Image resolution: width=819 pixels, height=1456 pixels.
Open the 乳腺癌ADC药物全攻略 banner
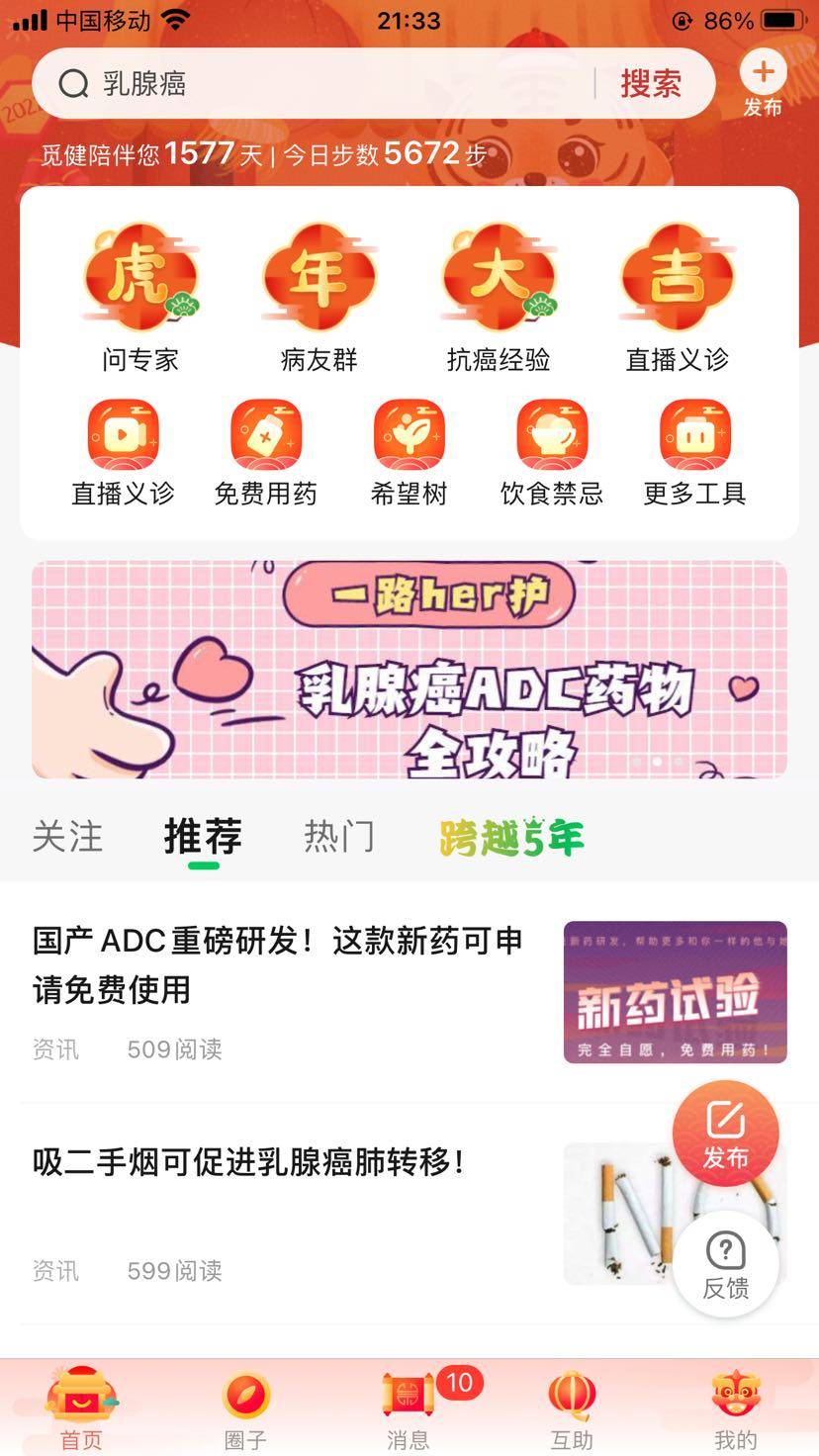coord(409,670)
